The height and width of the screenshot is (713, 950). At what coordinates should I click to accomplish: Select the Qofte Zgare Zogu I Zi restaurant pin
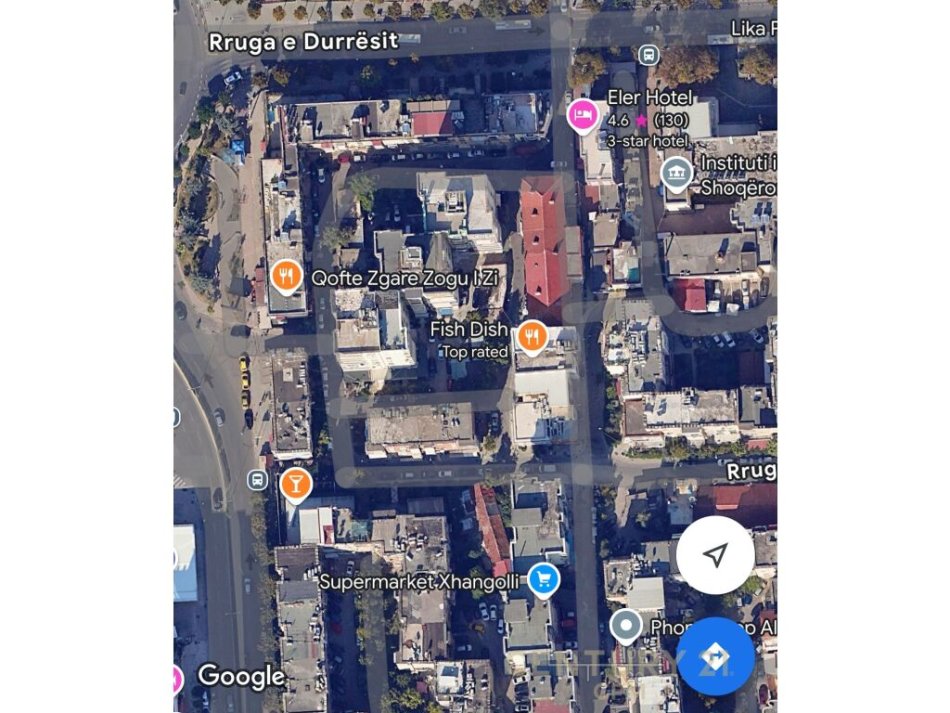(x=287, y=275)
